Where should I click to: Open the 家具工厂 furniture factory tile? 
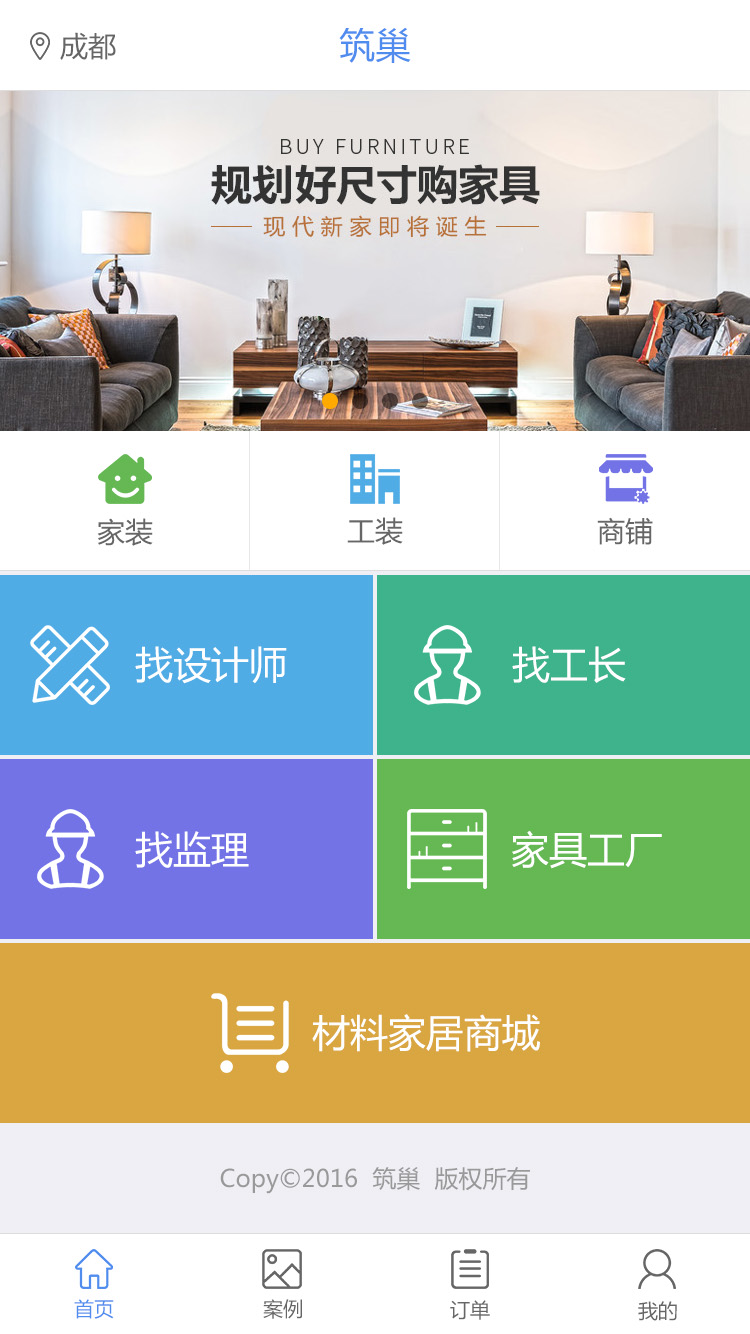[x=563, y=849]
